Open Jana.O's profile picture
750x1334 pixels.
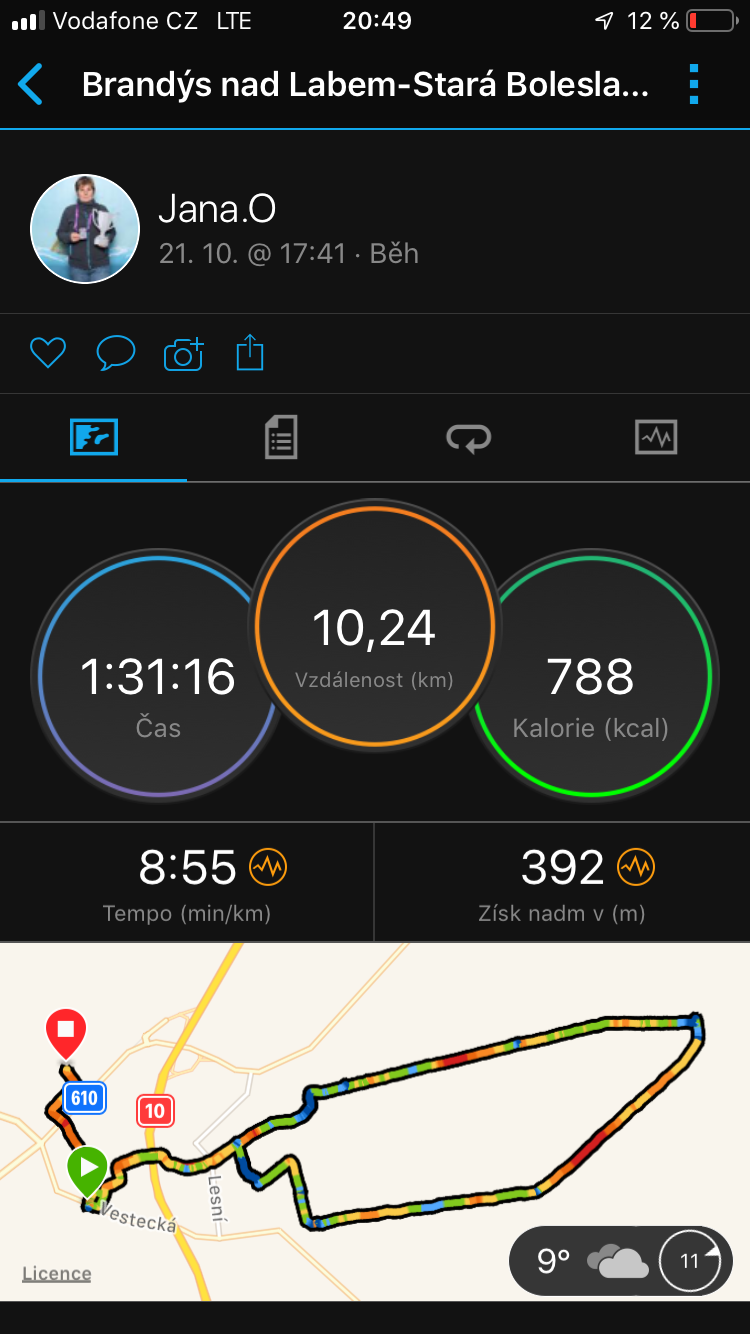pyautogui.click(x=85, y=229)
